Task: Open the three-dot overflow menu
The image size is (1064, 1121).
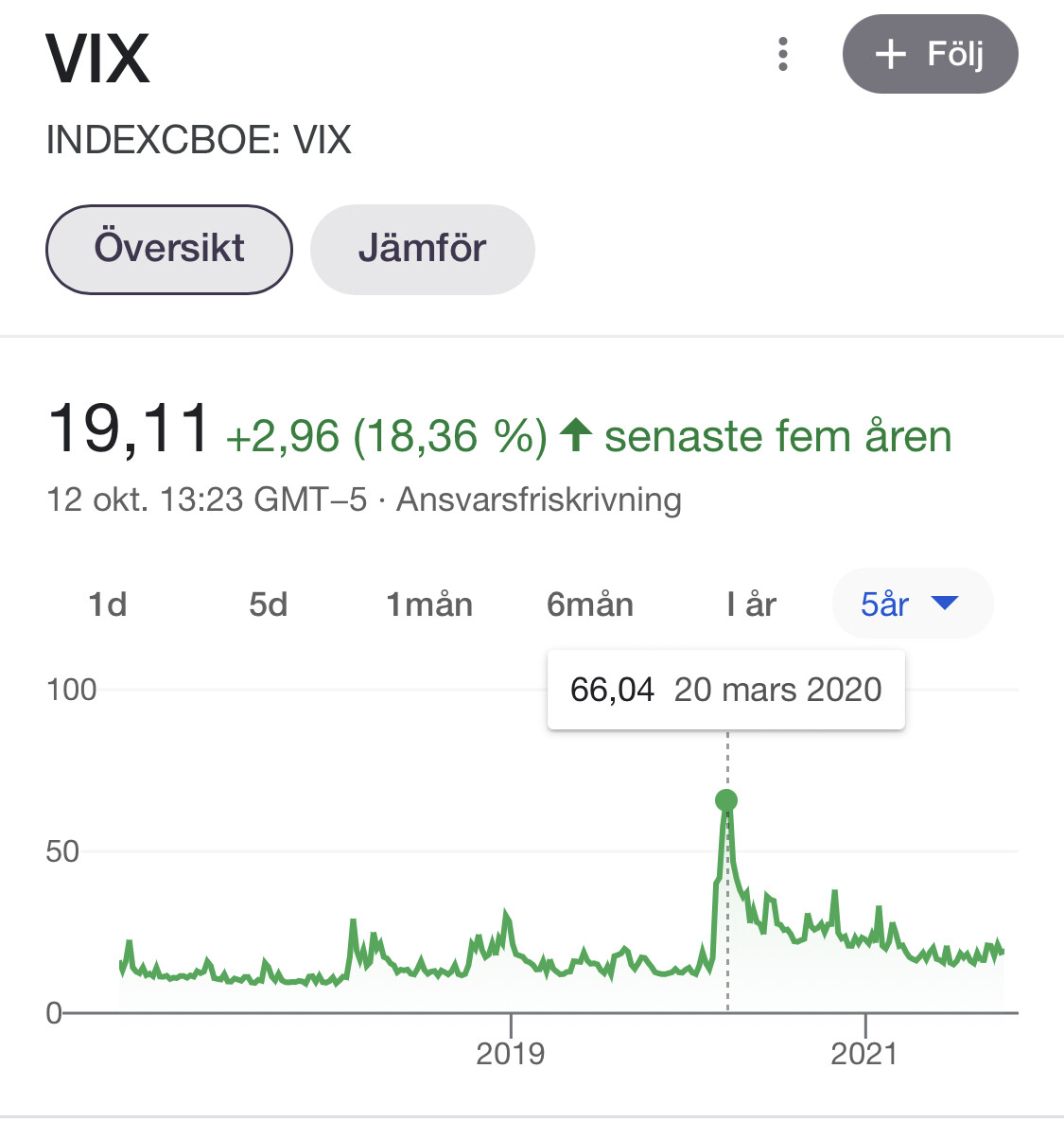Action: coord(782,55)
